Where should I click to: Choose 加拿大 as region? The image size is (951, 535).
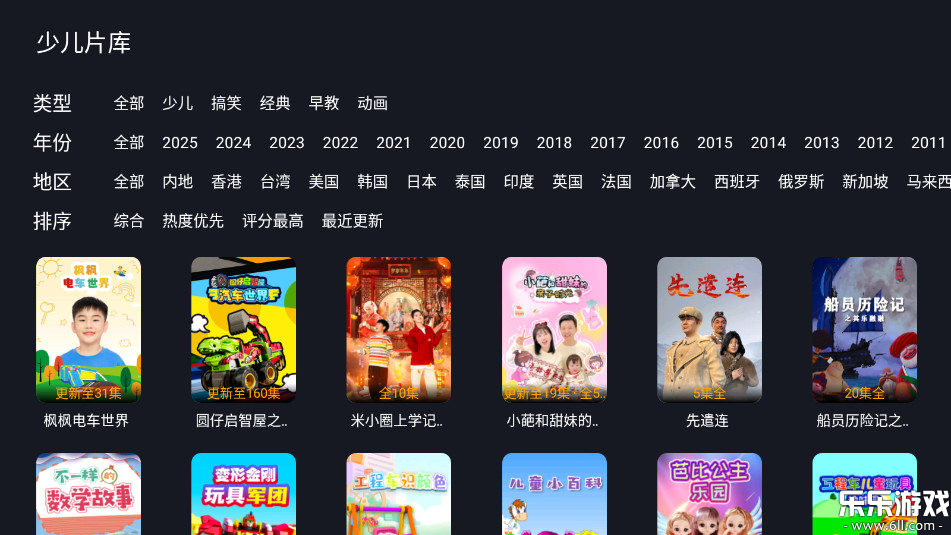672,182
